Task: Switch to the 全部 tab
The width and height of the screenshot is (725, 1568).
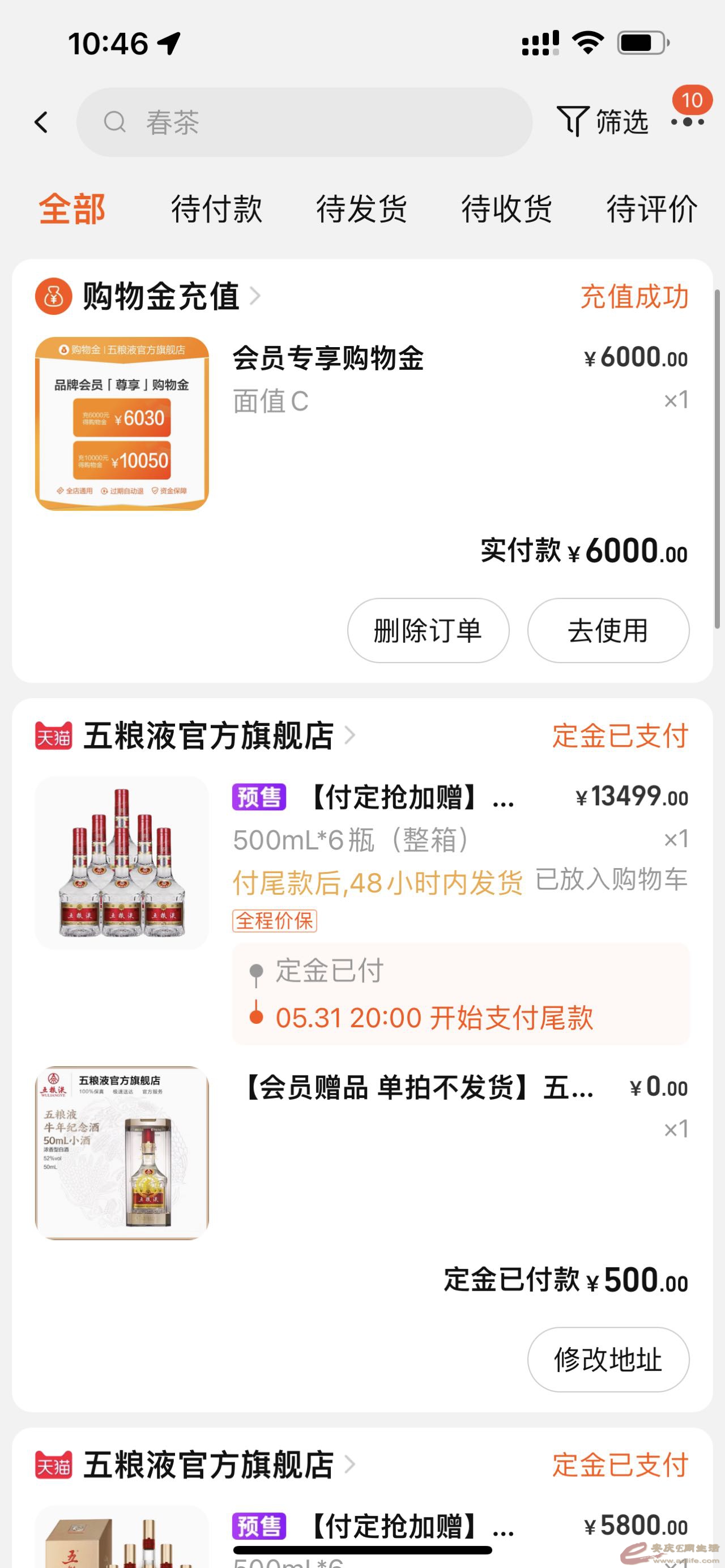Action: (x=72, y=209)
